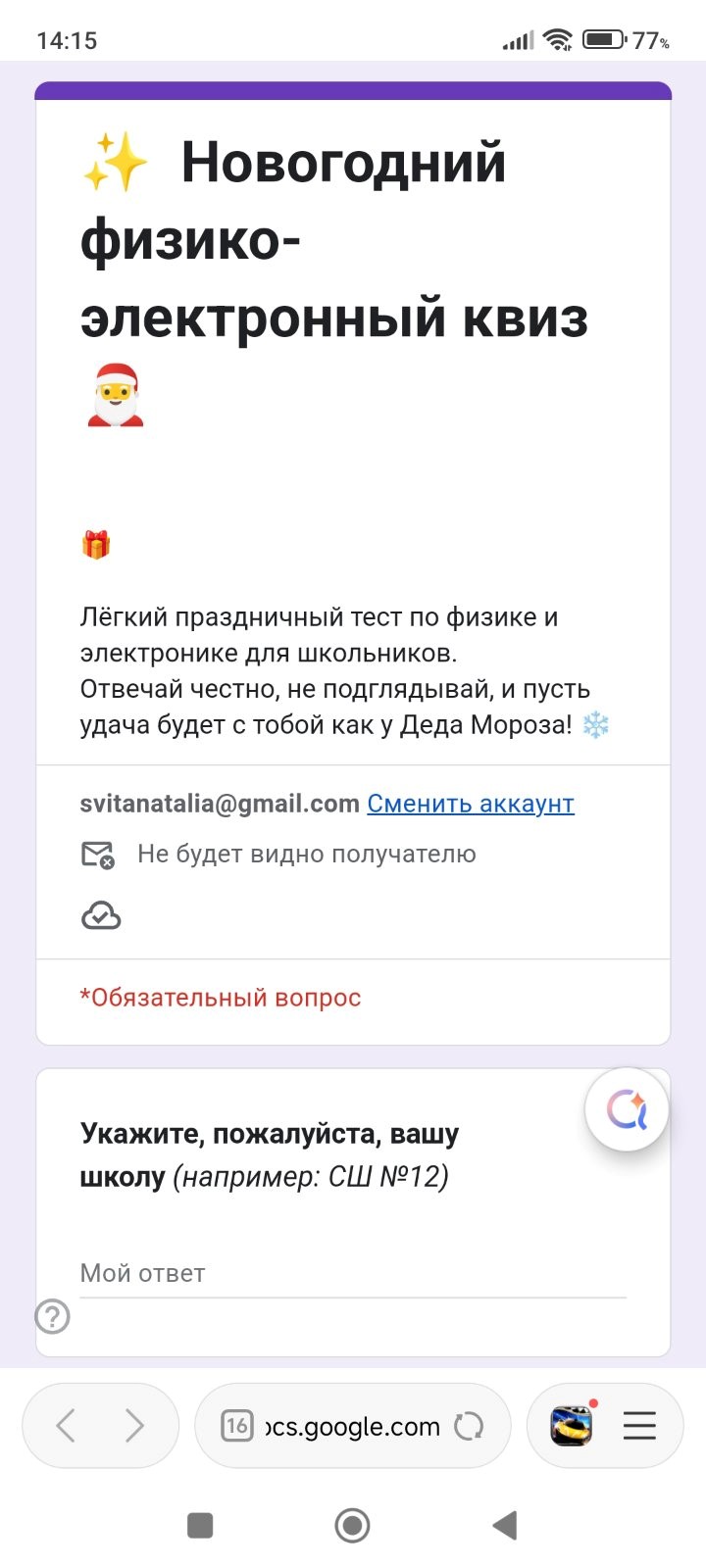Open the racing game shortcut icon
This screenshot has height=1568, width=706.
(x=571, y=1426)
